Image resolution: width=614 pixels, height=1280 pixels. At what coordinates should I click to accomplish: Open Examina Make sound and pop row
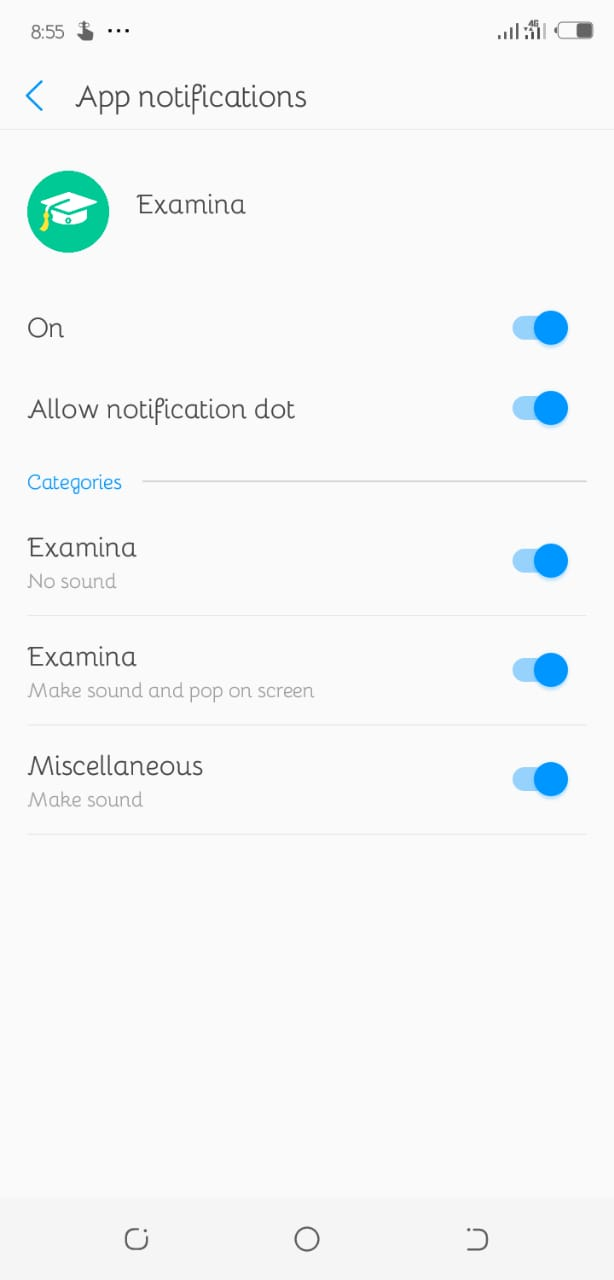coord(200,671)
